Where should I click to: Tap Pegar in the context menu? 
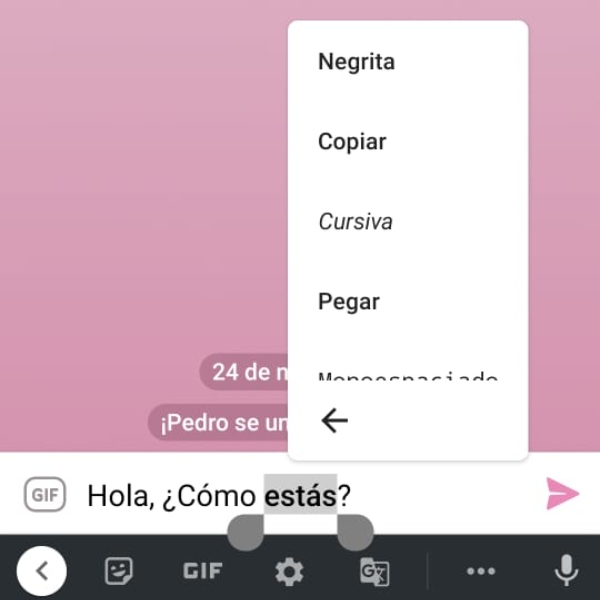(349, 301)
